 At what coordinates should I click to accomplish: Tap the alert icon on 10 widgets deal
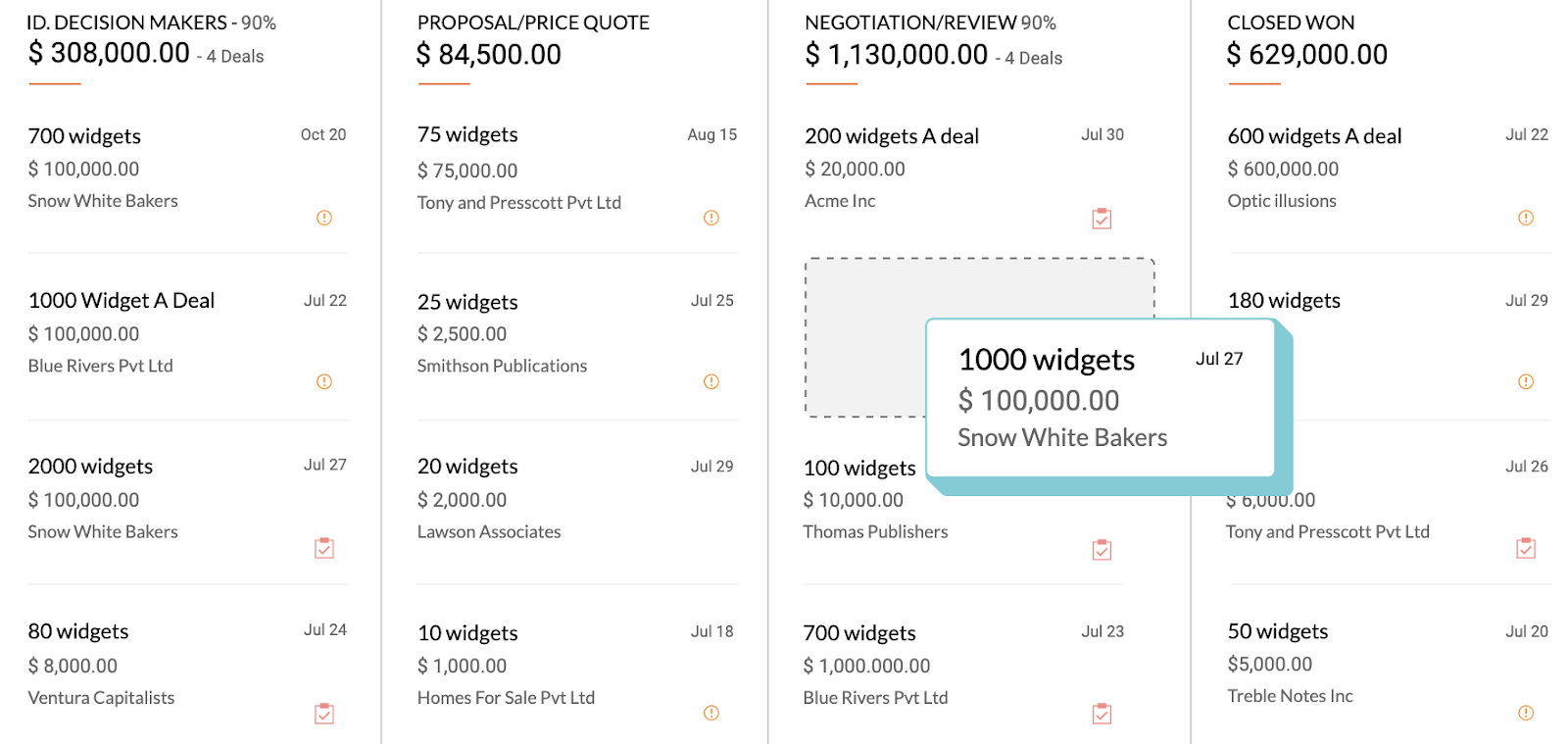point(711,713)
